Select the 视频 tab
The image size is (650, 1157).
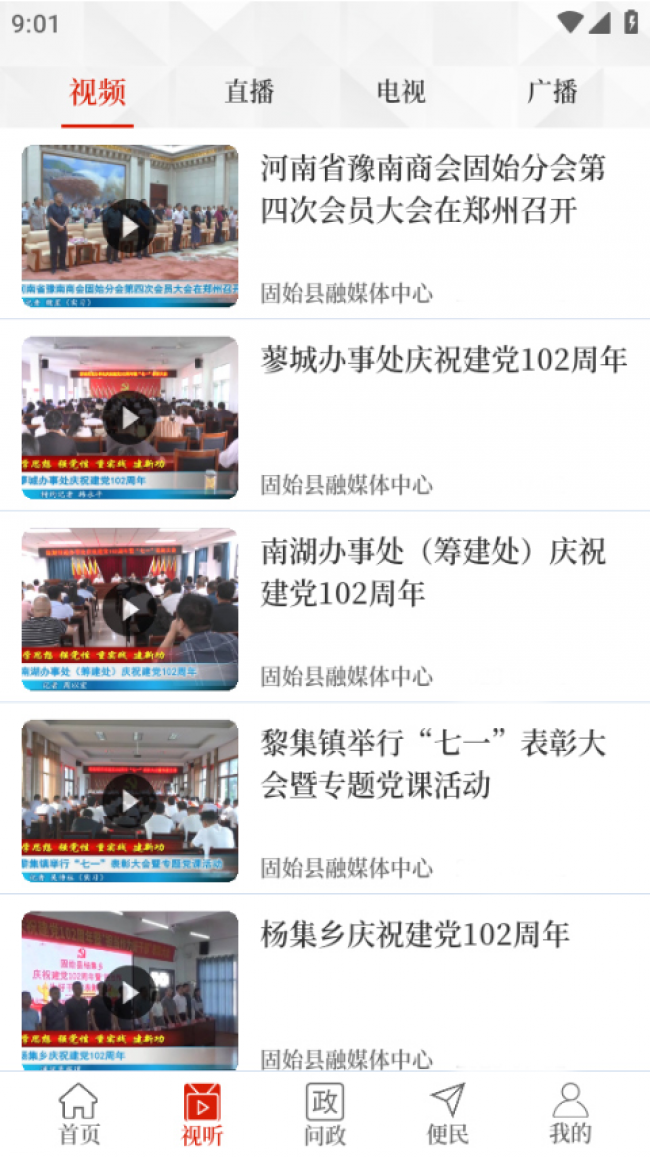click(x=97, y=92)
